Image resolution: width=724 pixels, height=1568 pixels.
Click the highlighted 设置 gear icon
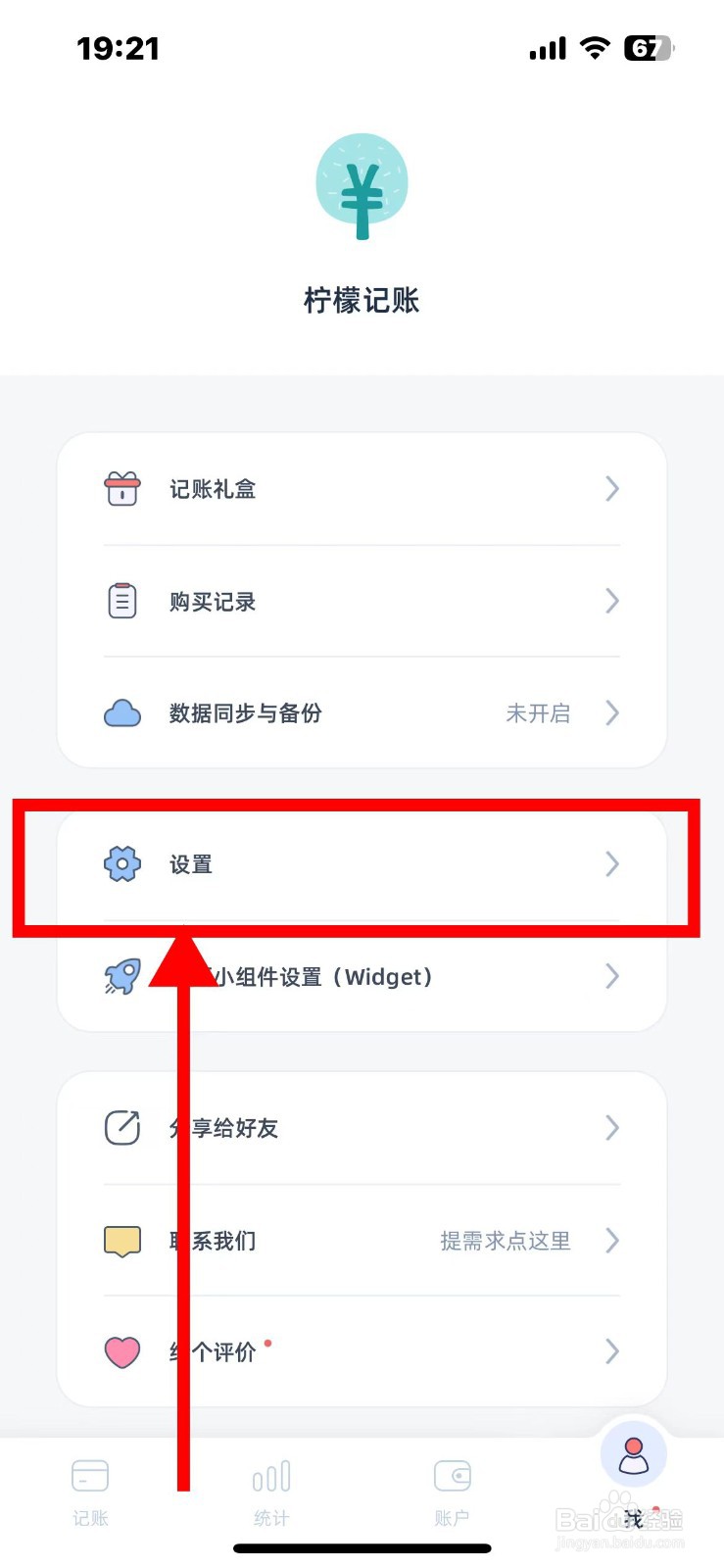[121, 863]
